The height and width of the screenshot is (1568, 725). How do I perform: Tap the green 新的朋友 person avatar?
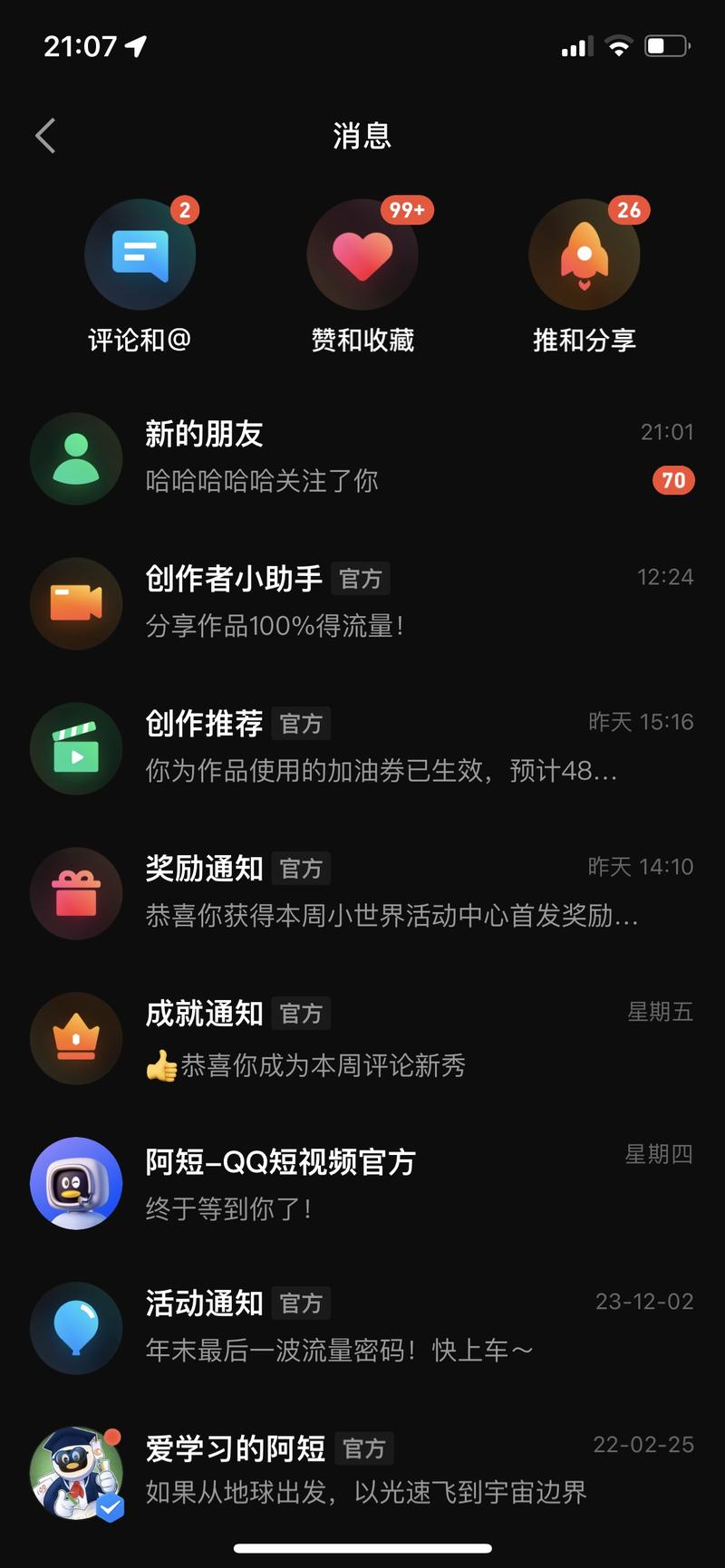[x=76, y=458]
